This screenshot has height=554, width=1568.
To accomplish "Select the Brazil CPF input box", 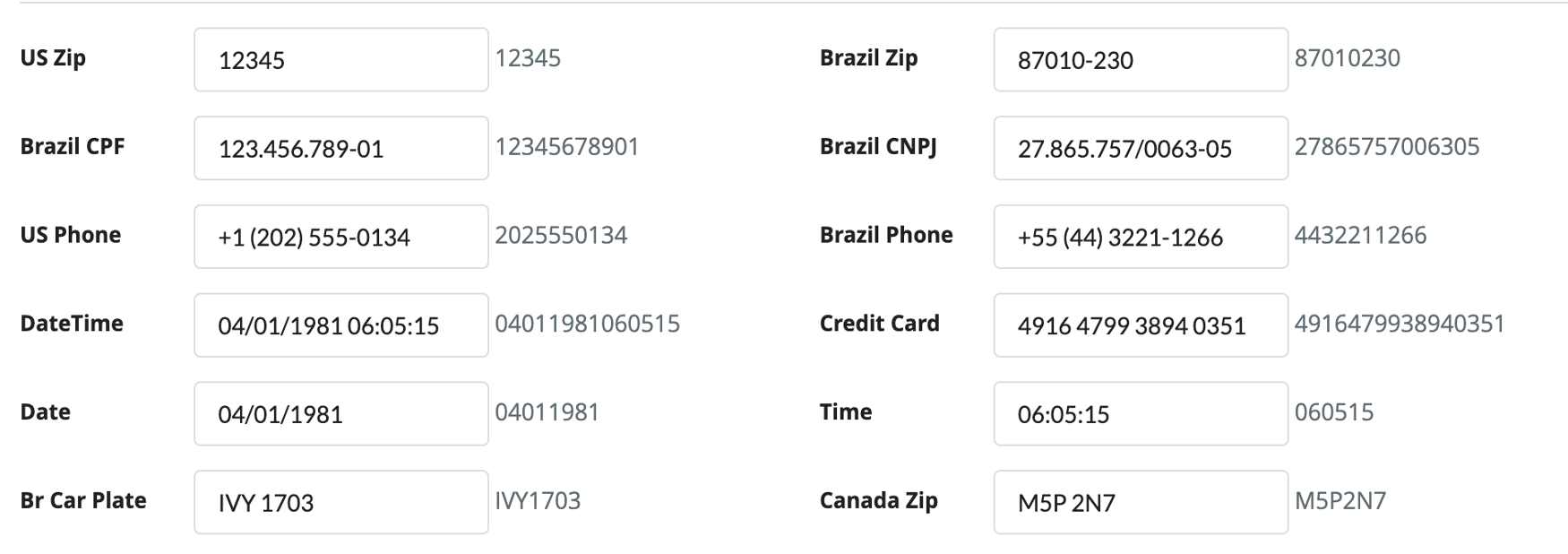I will (x=340, y=148).
